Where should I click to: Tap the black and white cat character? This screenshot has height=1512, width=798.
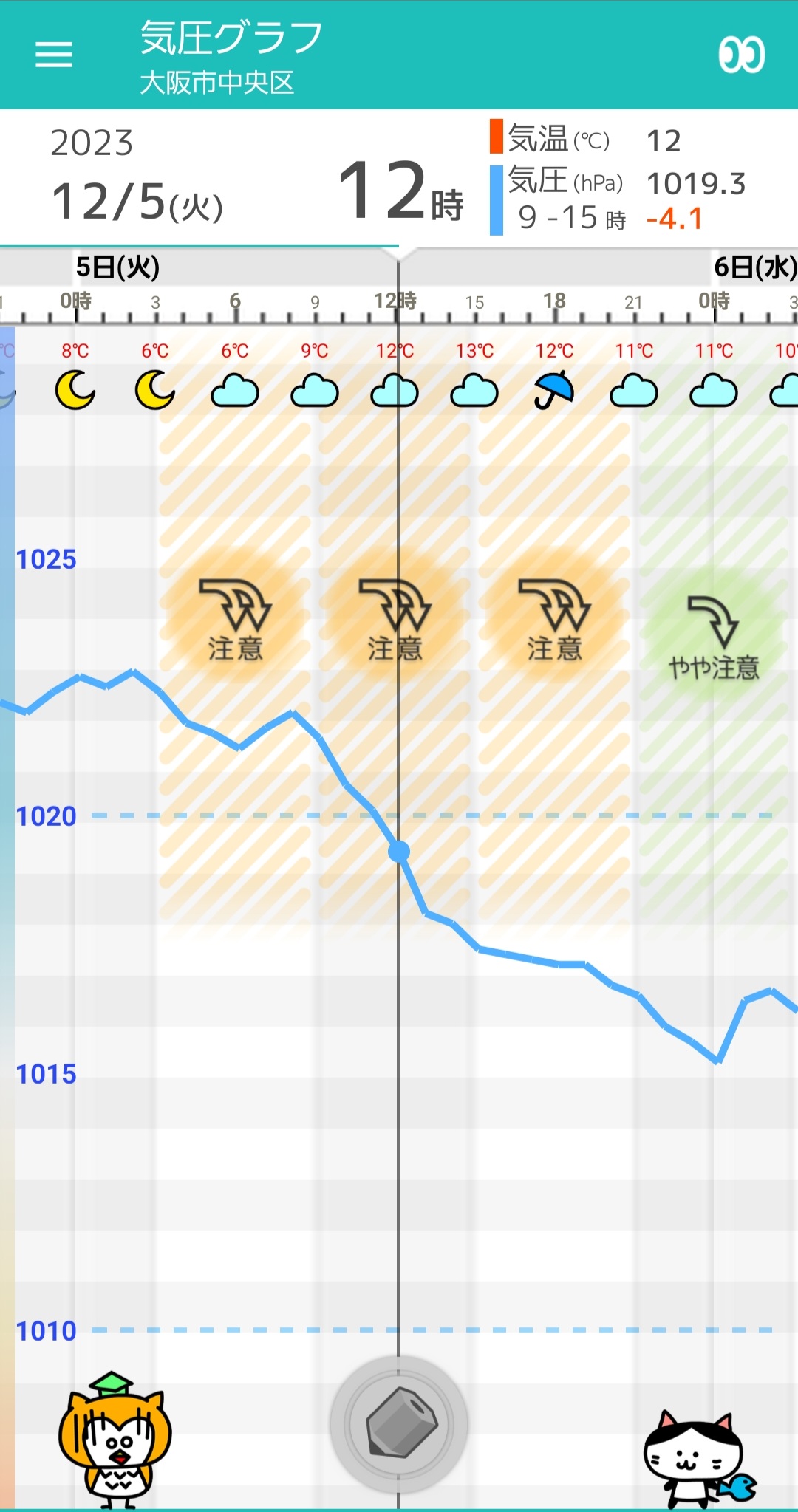[698, 1459]
